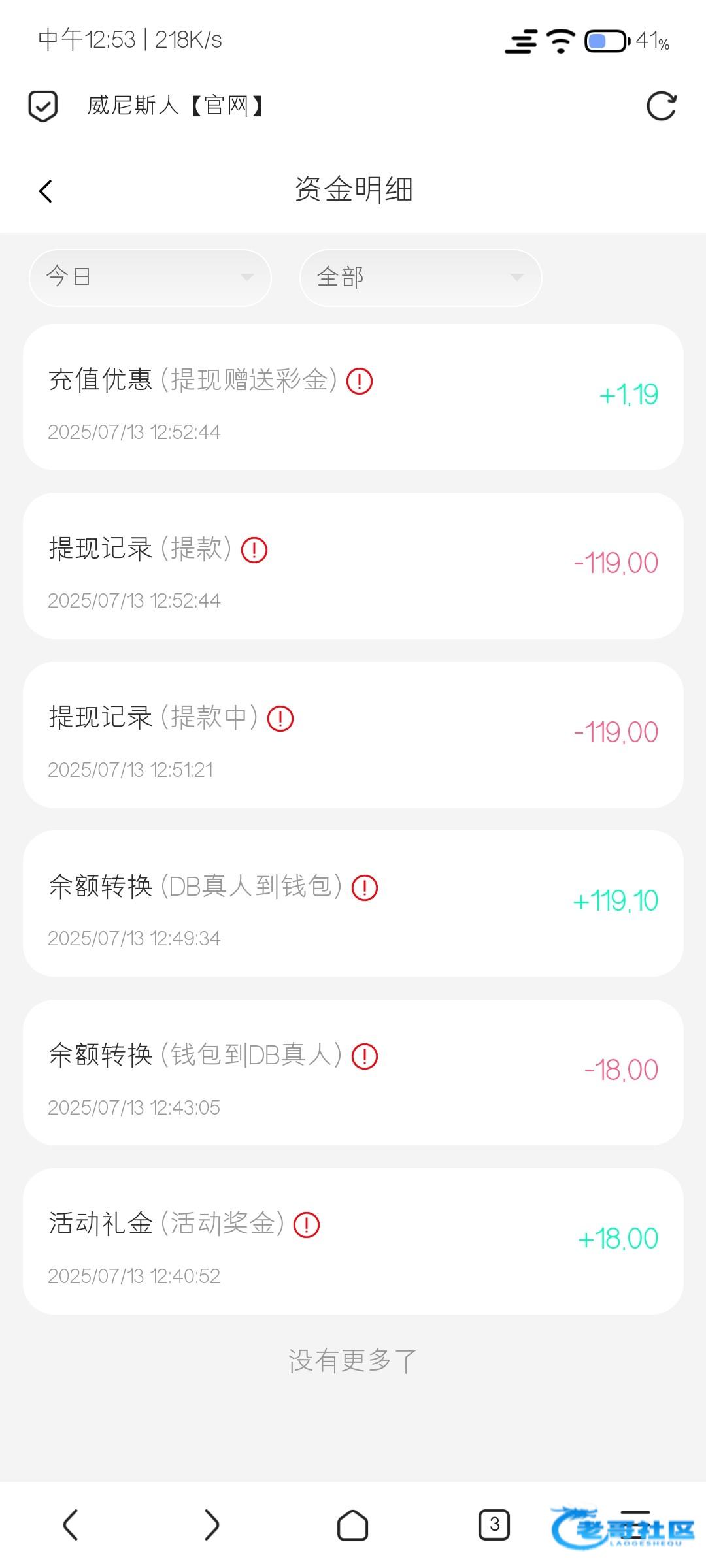Tap the info icon beside 活动奖金
This screenshot has height=1568, width=706.
[x=307, y=1225]
